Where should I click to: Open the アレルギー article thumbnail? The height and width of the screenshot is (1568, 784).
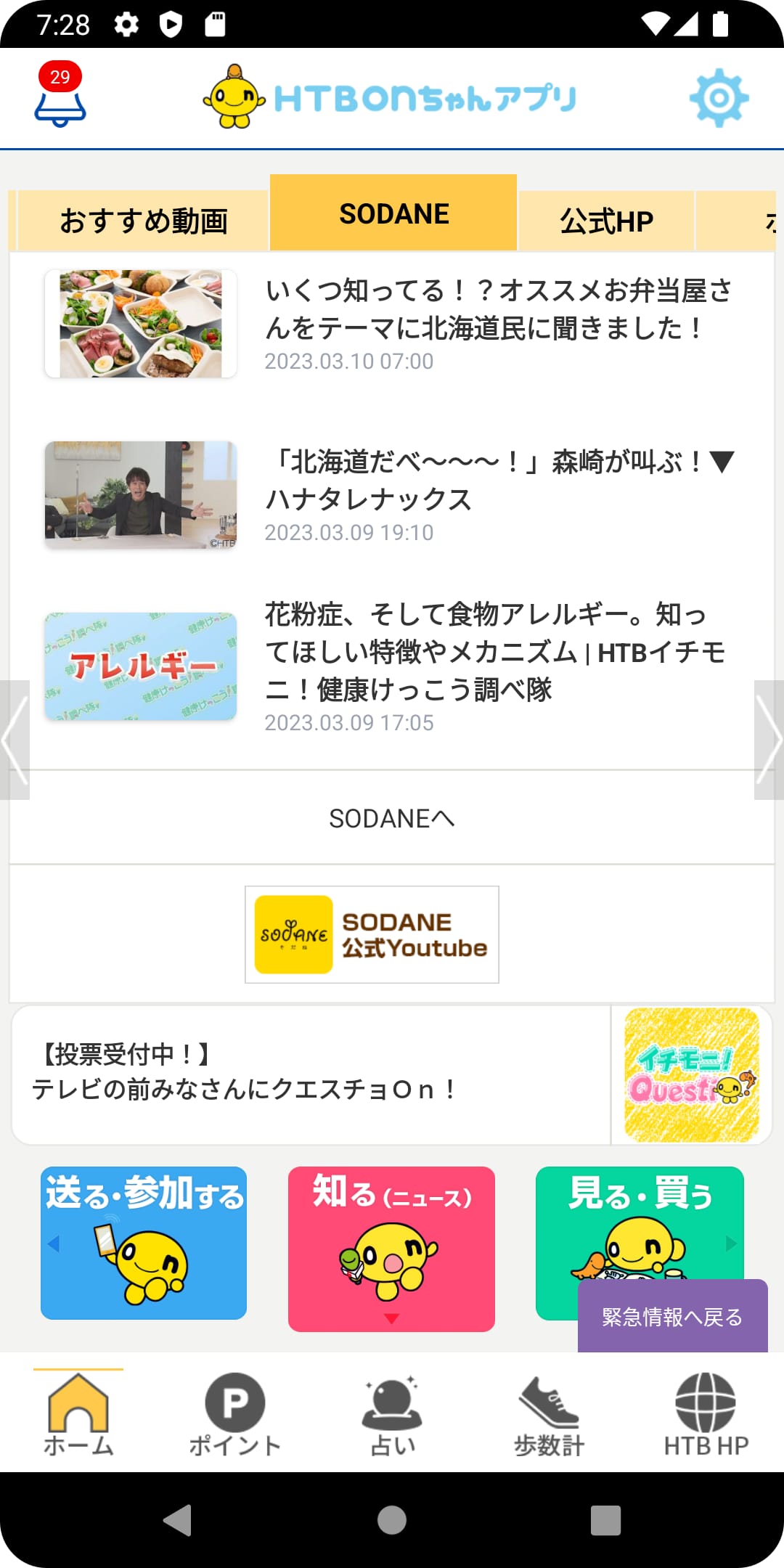click(x=142, y=666)
